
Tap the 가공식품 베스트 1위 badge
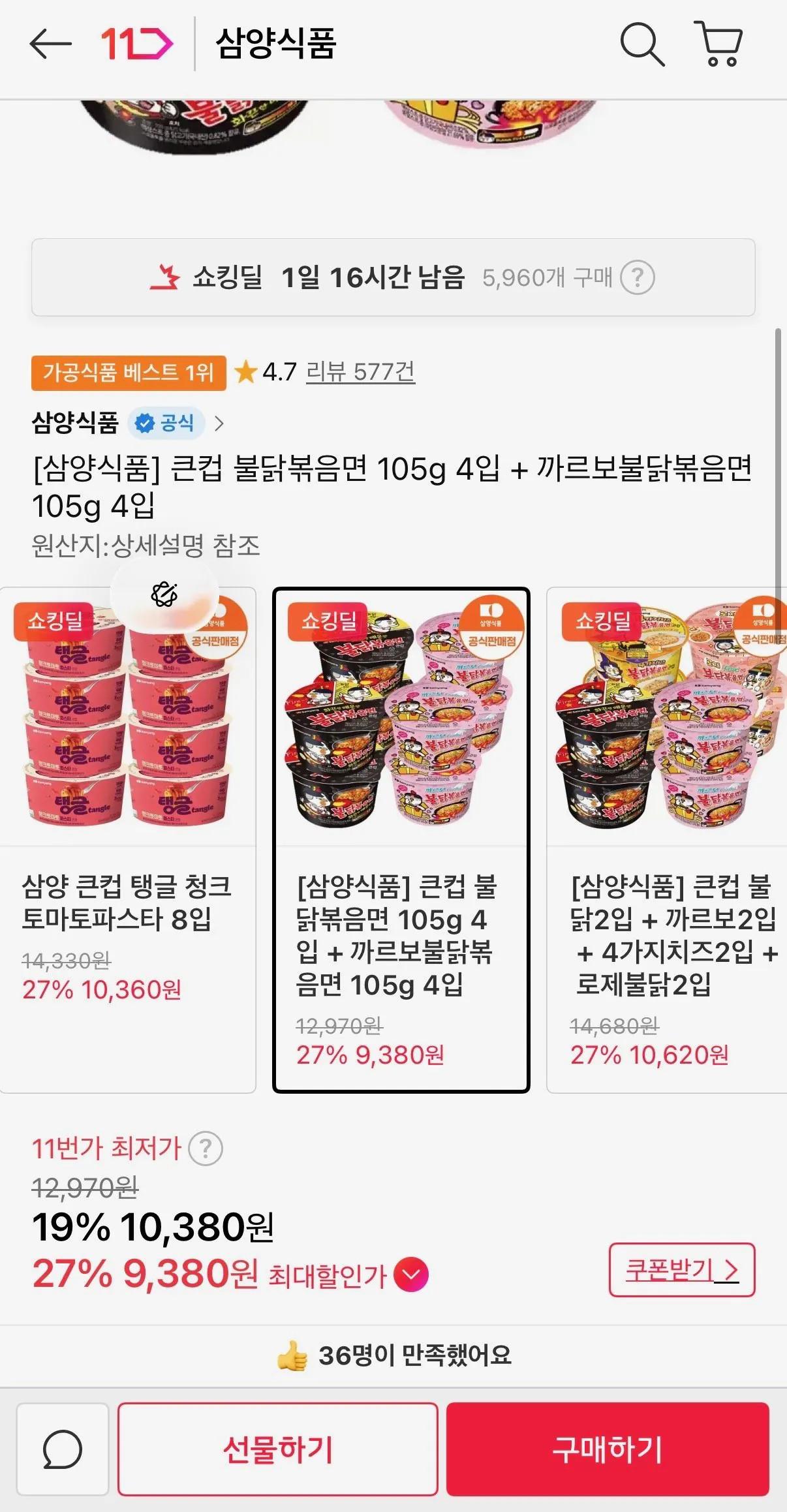coord(128,373)
